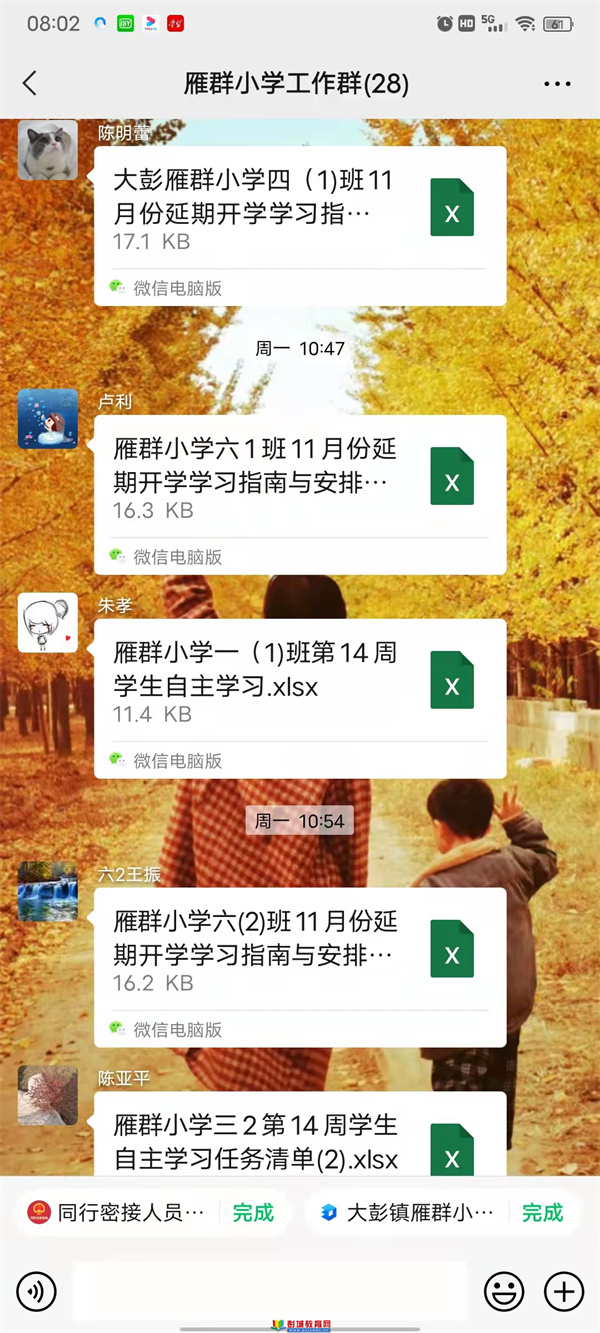600x1333 pixels.
Task: Open 六2王振's 六(2)班 xlsx file
Action: (x=300, y=952)
